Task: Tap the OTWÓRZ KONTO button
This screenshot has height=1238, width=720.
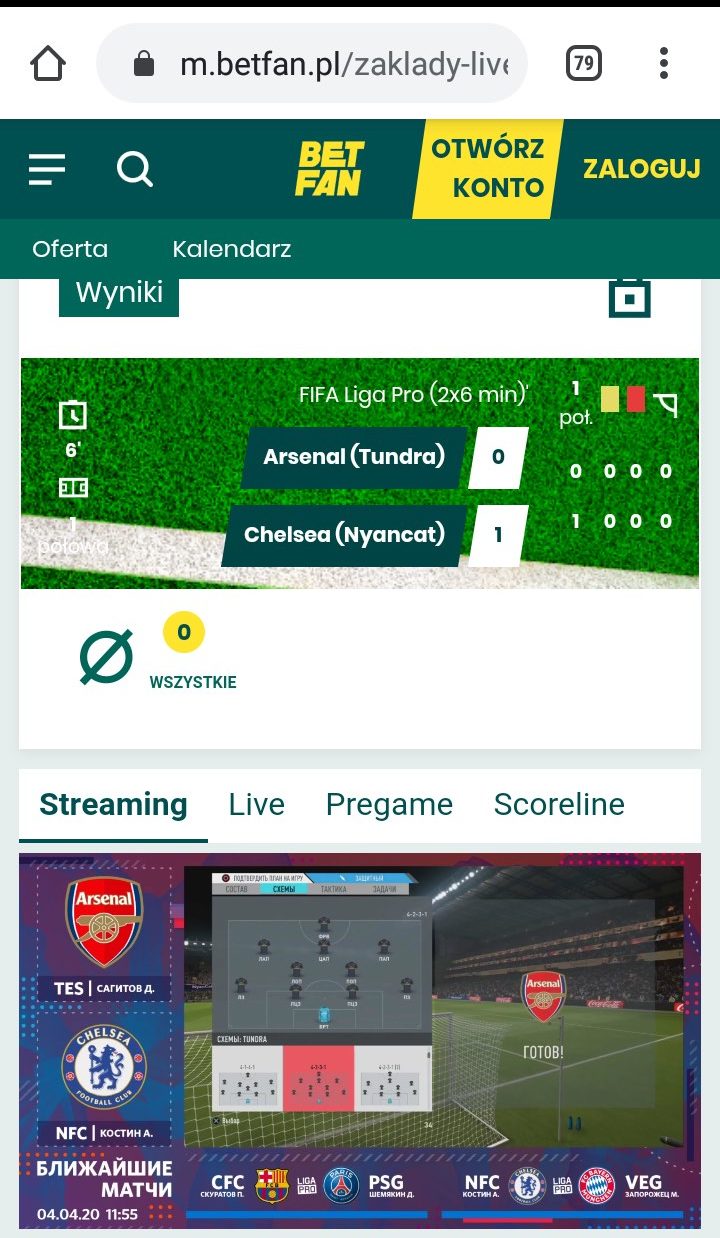Action: click(487, 169)
